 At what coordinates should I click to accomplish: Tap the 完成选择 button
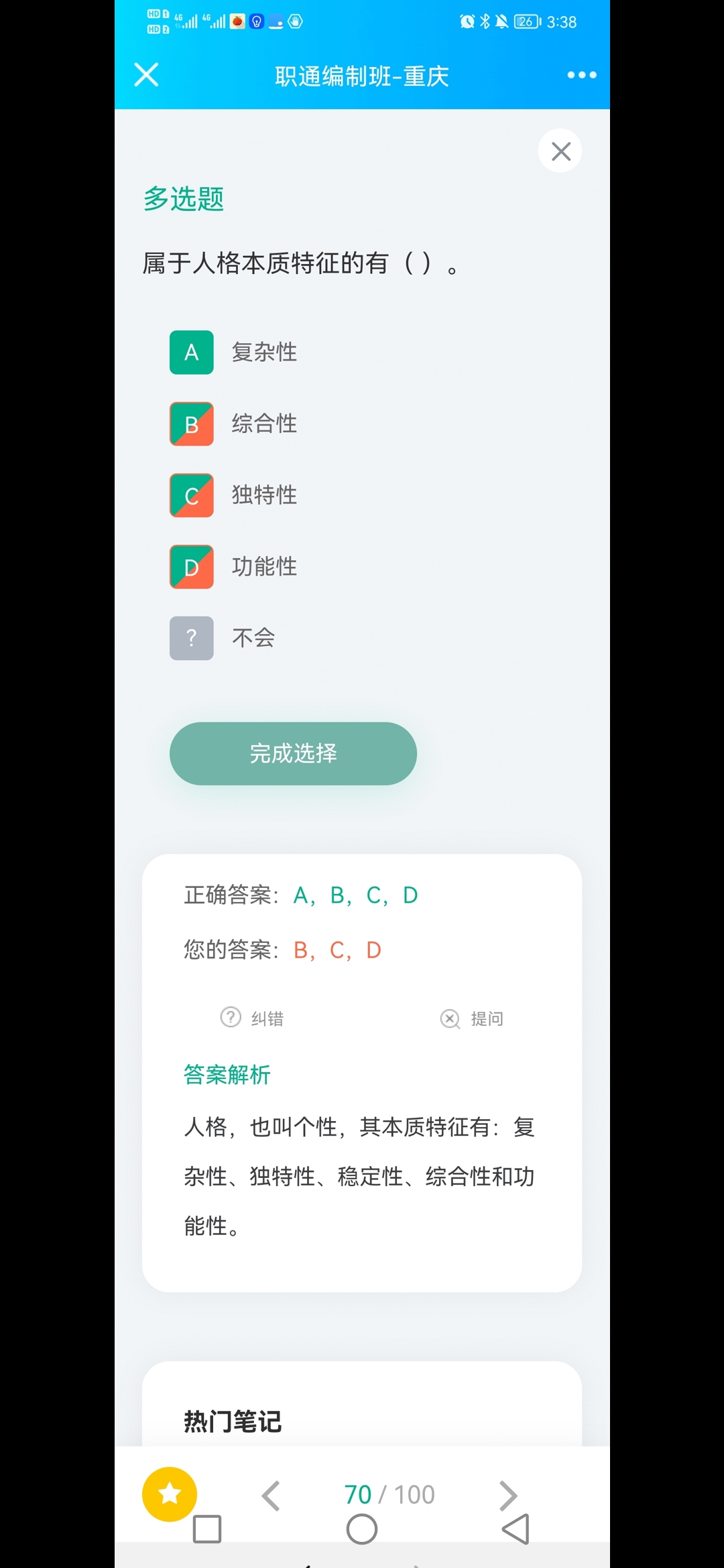click(x=293, y=754)
